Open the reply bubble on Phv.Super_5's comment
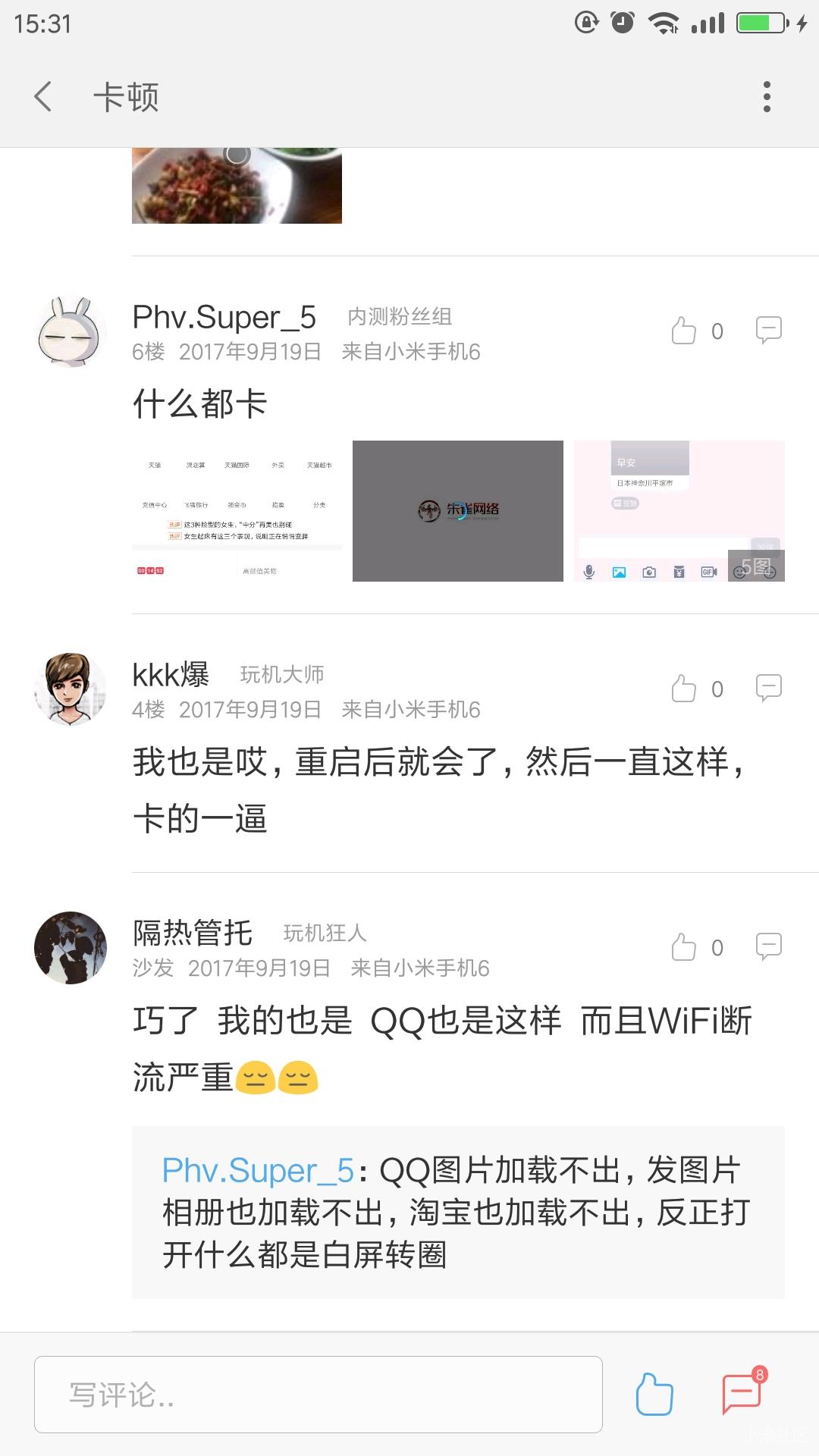This screenshot has width=819, height=1456. (x=768, y=328)
